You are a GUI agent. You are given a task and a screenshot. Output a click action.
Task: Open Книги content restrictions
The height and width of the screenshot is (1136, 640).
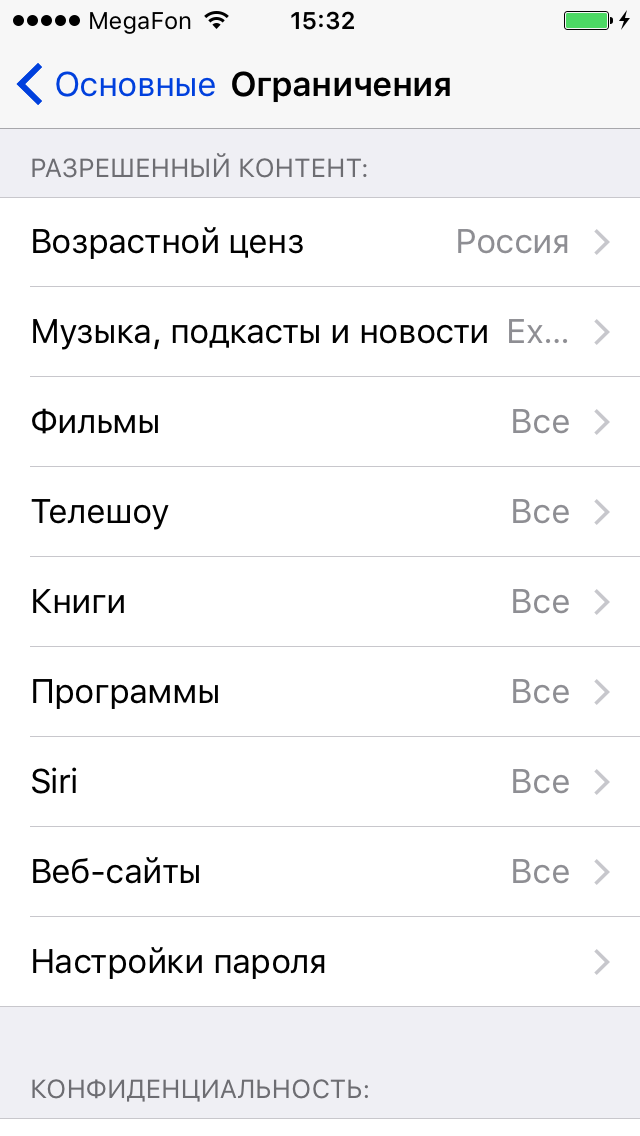click(x=320, y=601)
